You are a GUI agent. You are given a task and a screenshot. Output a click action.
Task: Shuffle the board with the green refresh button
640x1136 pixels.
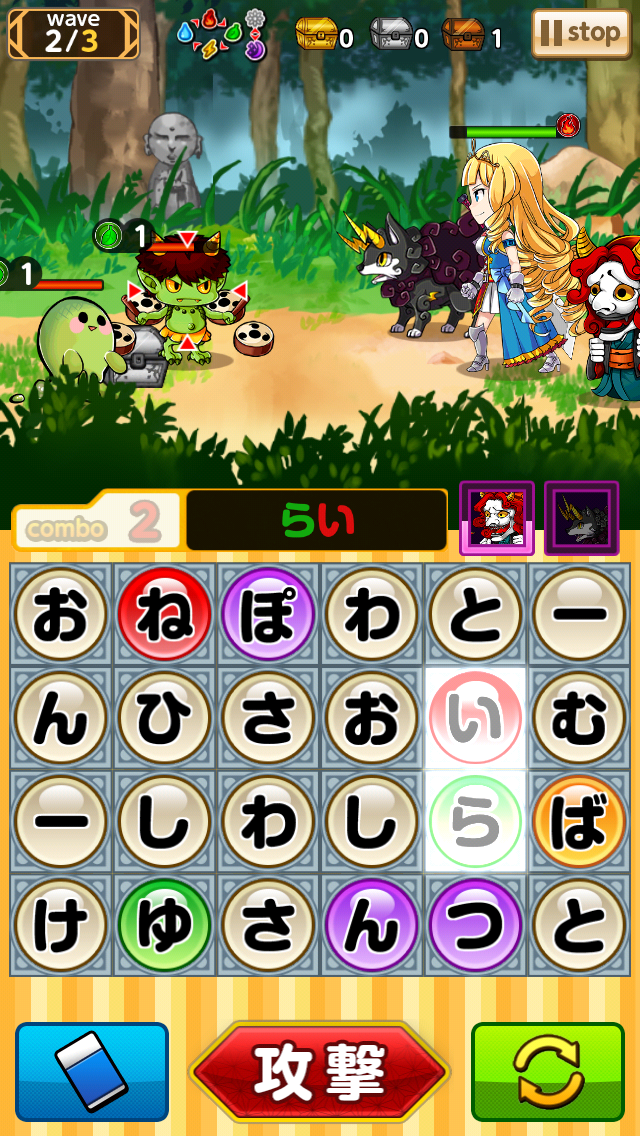pos(547,1072)
